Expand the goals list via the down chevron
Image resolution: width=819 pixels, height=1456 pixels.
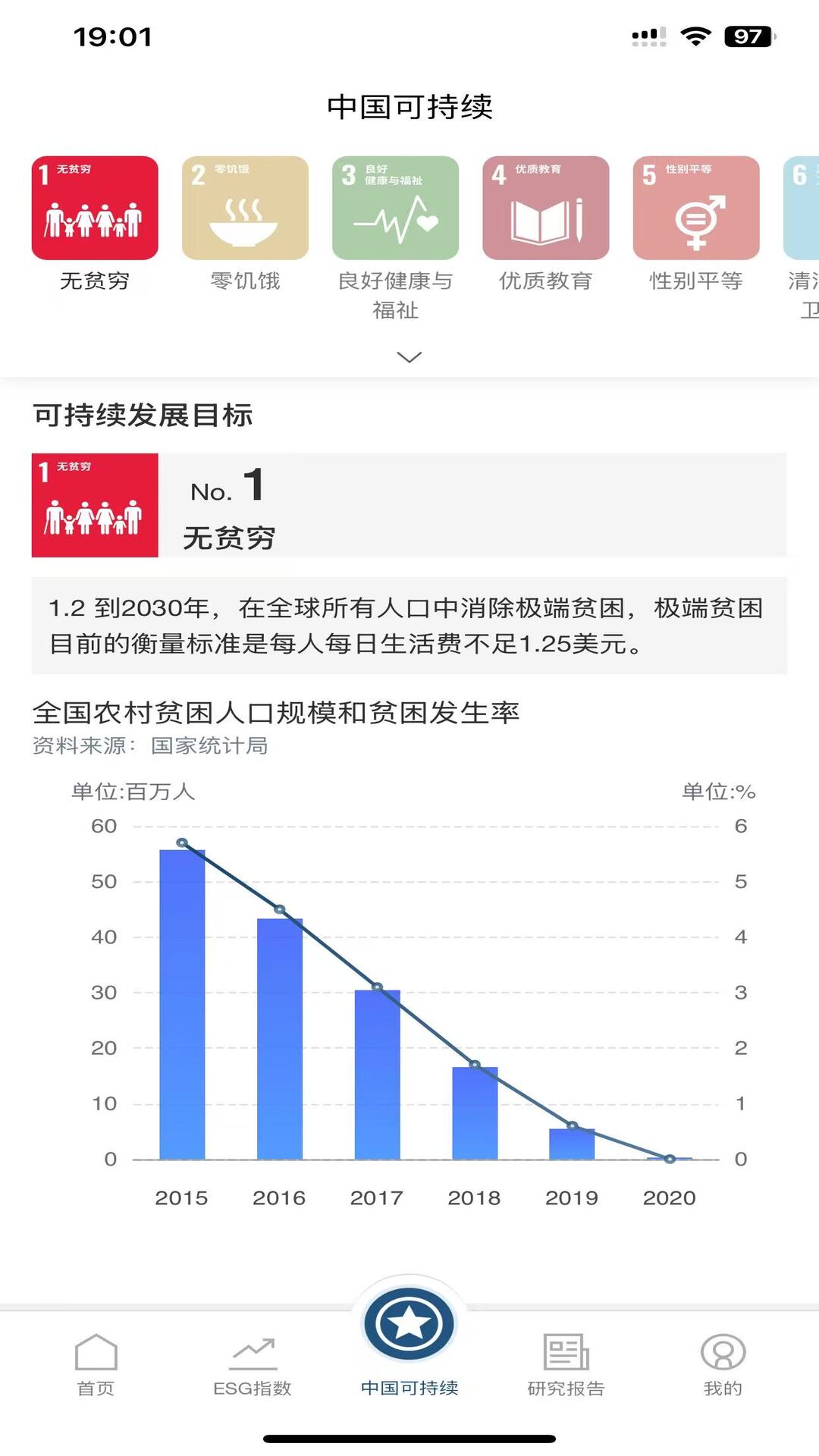click(x=409, y=356)
